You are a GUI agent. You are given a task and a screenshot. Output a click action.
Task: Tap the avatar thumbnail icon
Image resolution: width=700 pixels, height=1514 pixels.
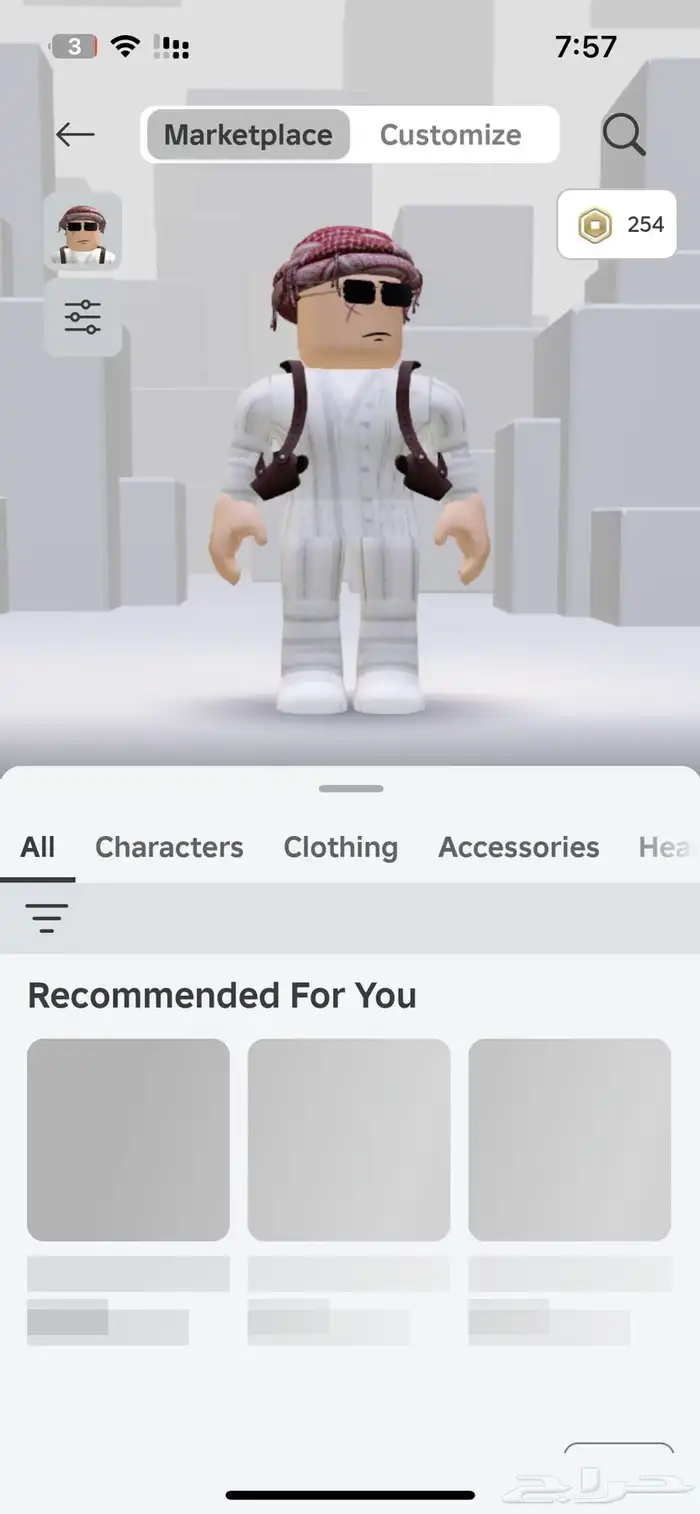point(83,231)
